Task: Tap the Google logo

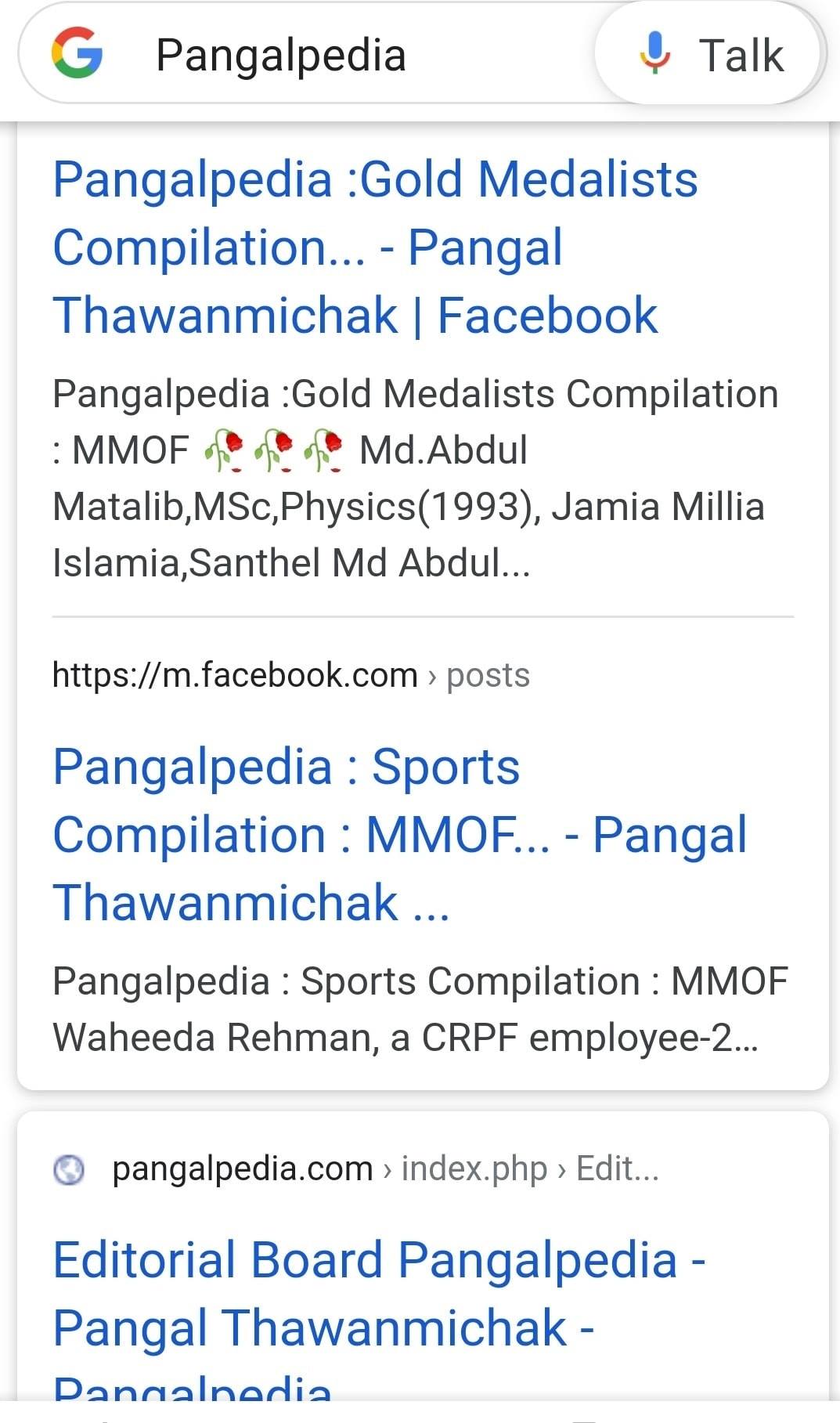Action: [77, 53]
